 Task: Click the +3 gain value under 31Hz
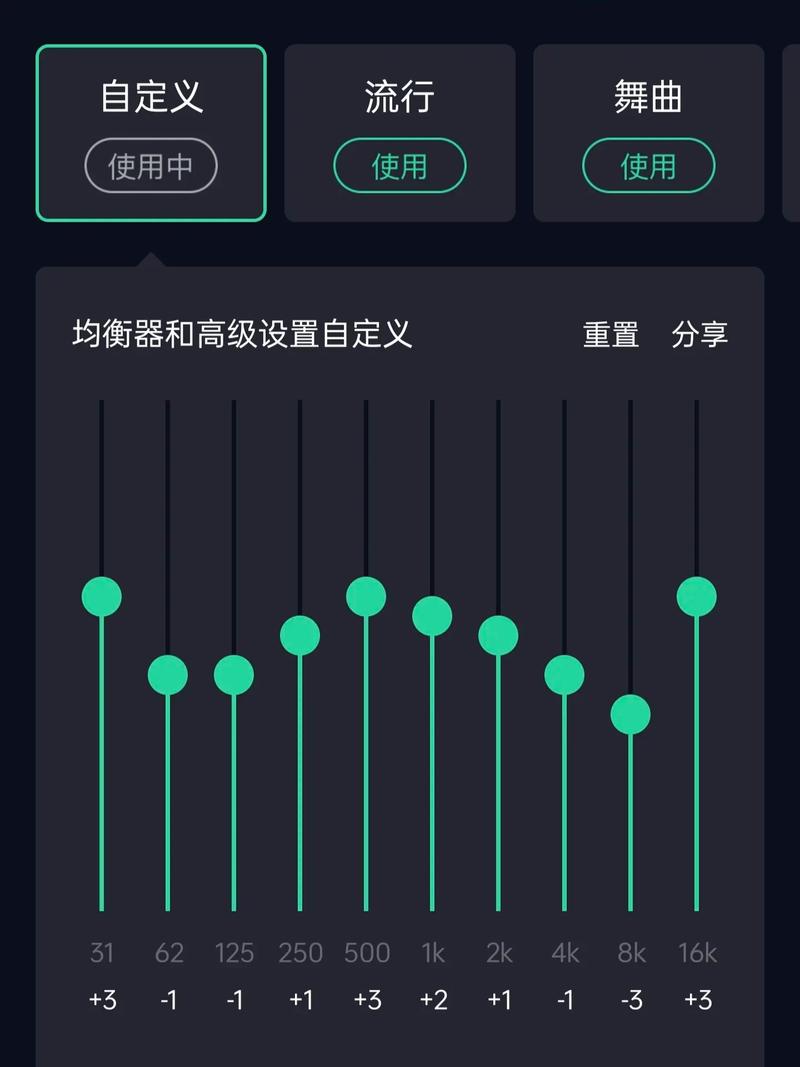(103, 999)
